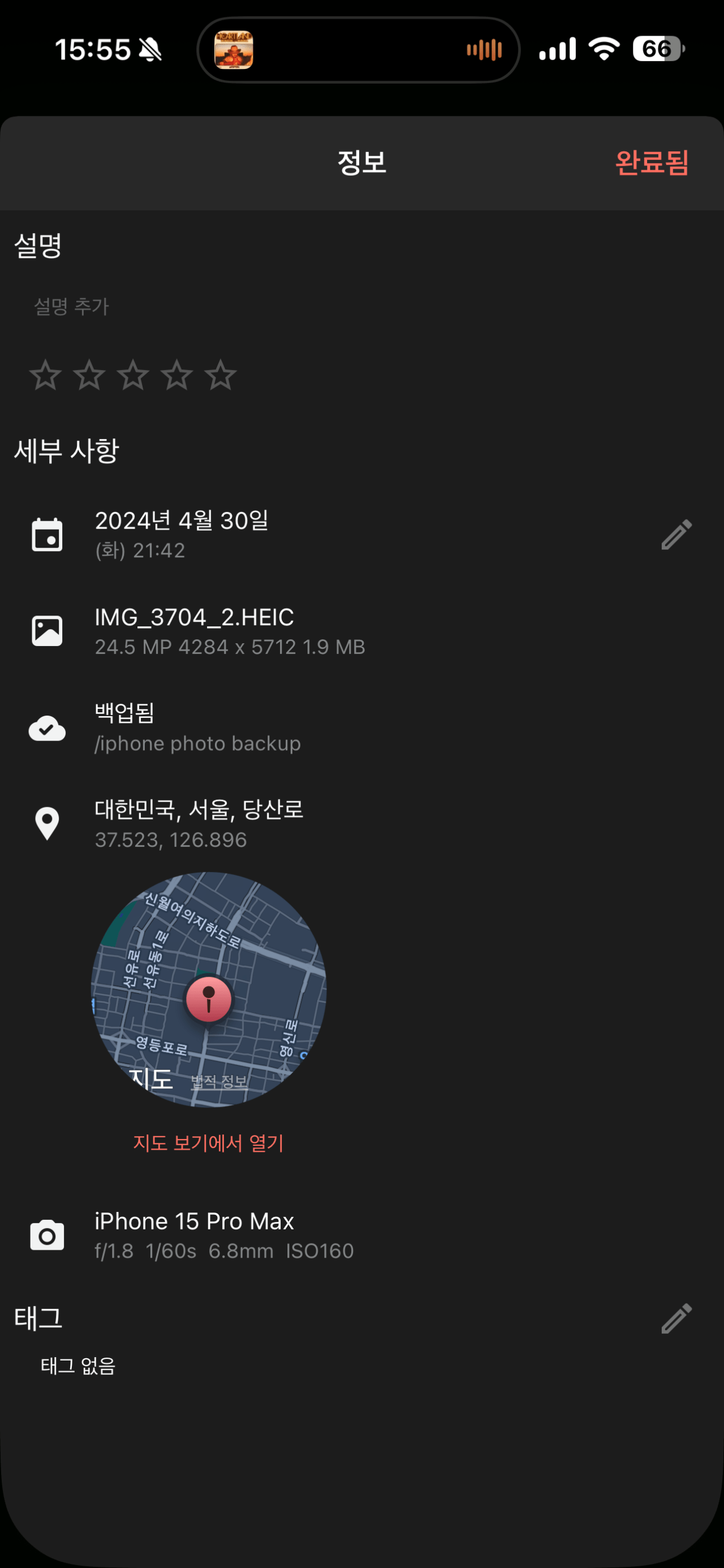The width and height of the screenshot is (724, 1568).
Task: Tap 완료됨 to close the info sheet
Action: pyautogui.click(x=652, y=163)
